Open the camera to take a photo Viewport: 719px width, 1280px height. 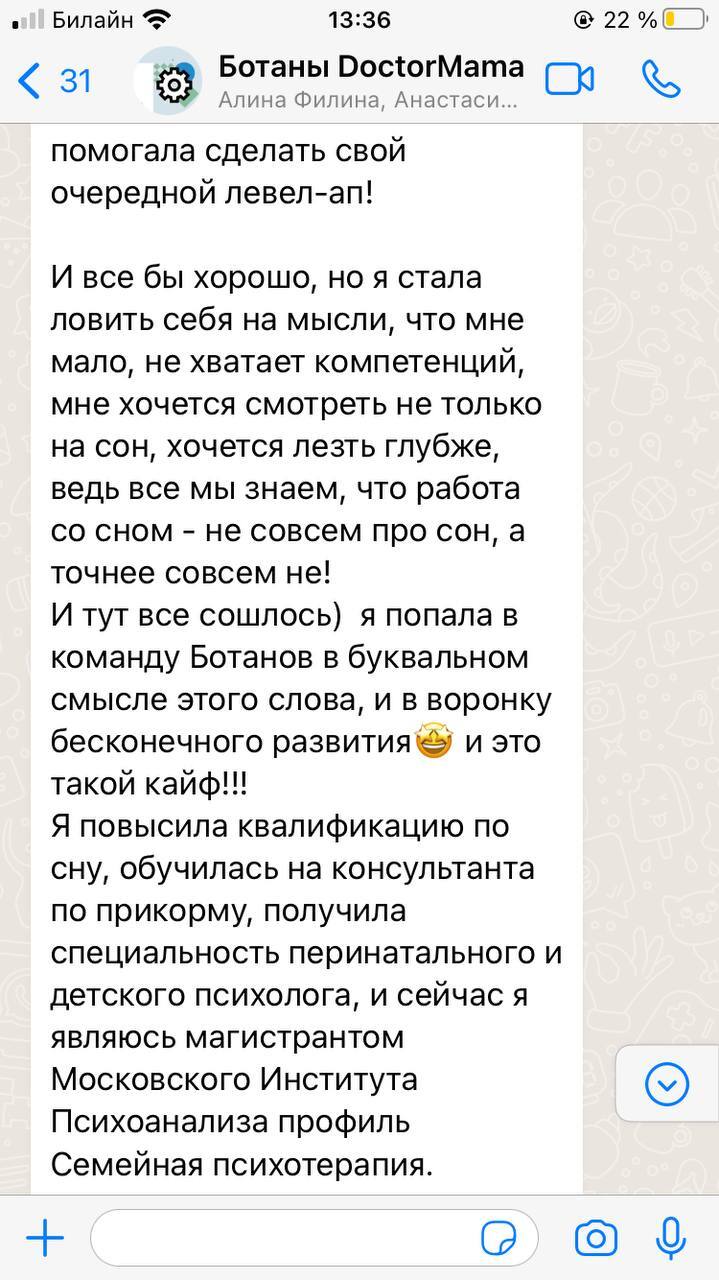pyautogui.click(x=596, y=1239)
